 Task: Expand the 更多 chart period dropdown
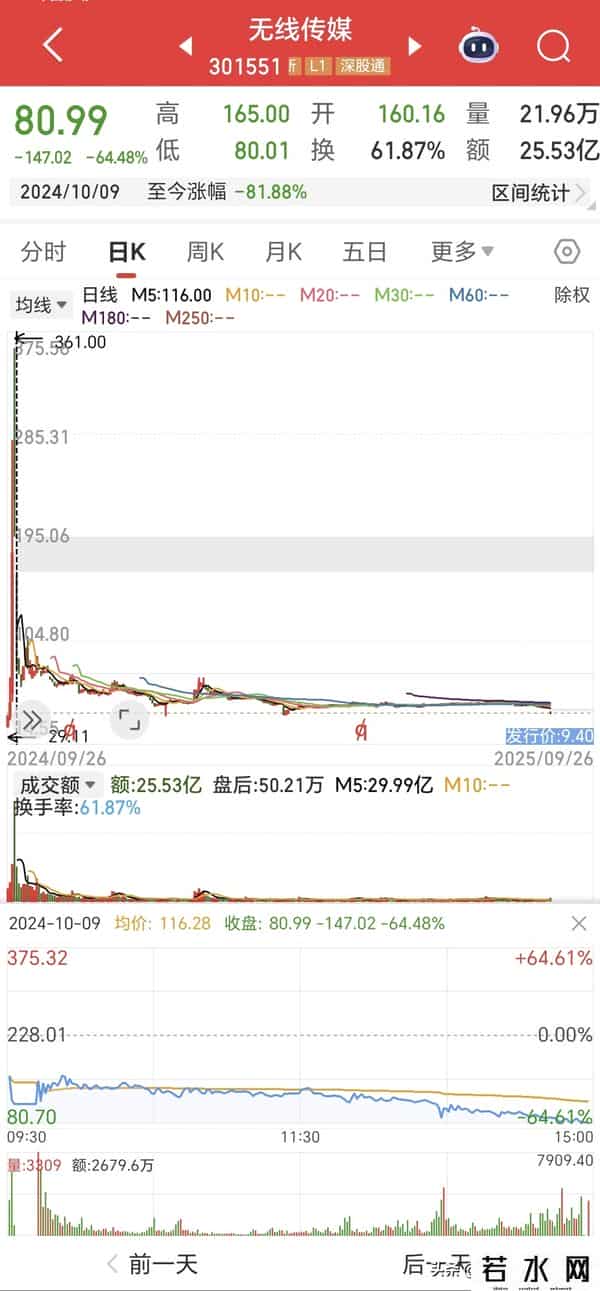click(462, 252)
